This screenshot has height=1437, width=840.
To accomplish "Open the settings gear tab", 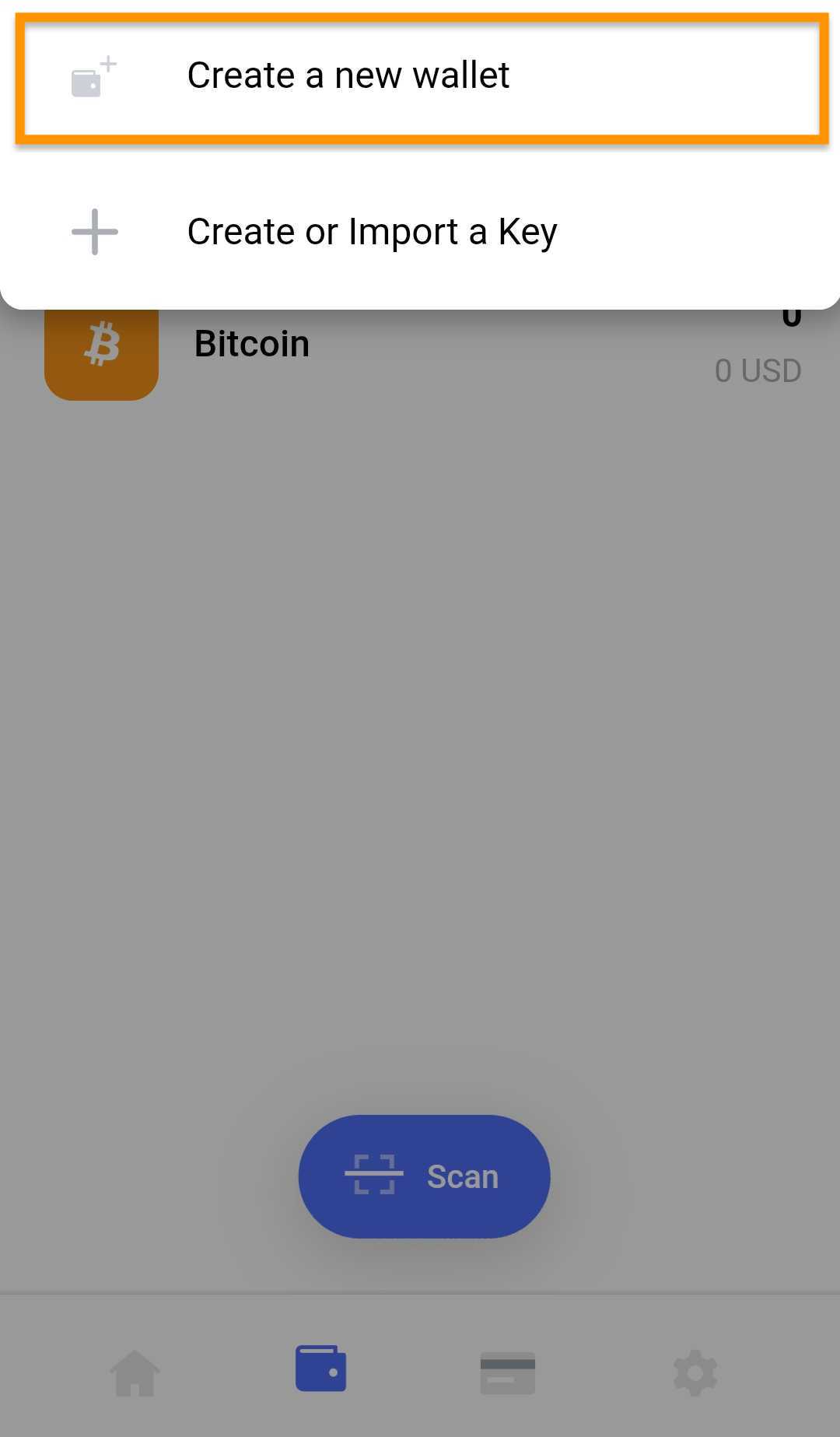I will [695, 1373].
